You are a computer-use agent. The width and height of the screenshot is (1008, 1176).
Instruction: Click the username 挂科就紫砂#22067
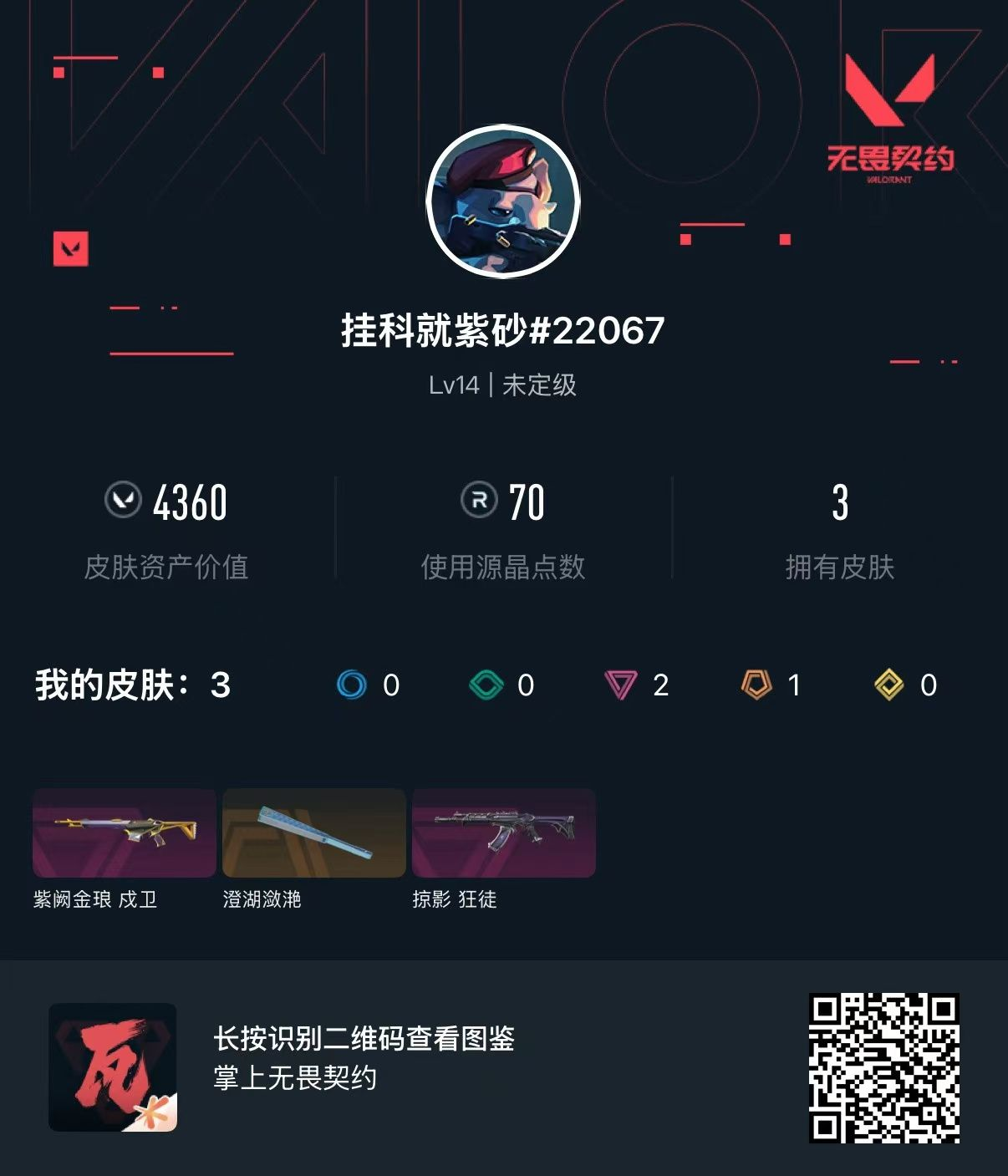(504, 329)
